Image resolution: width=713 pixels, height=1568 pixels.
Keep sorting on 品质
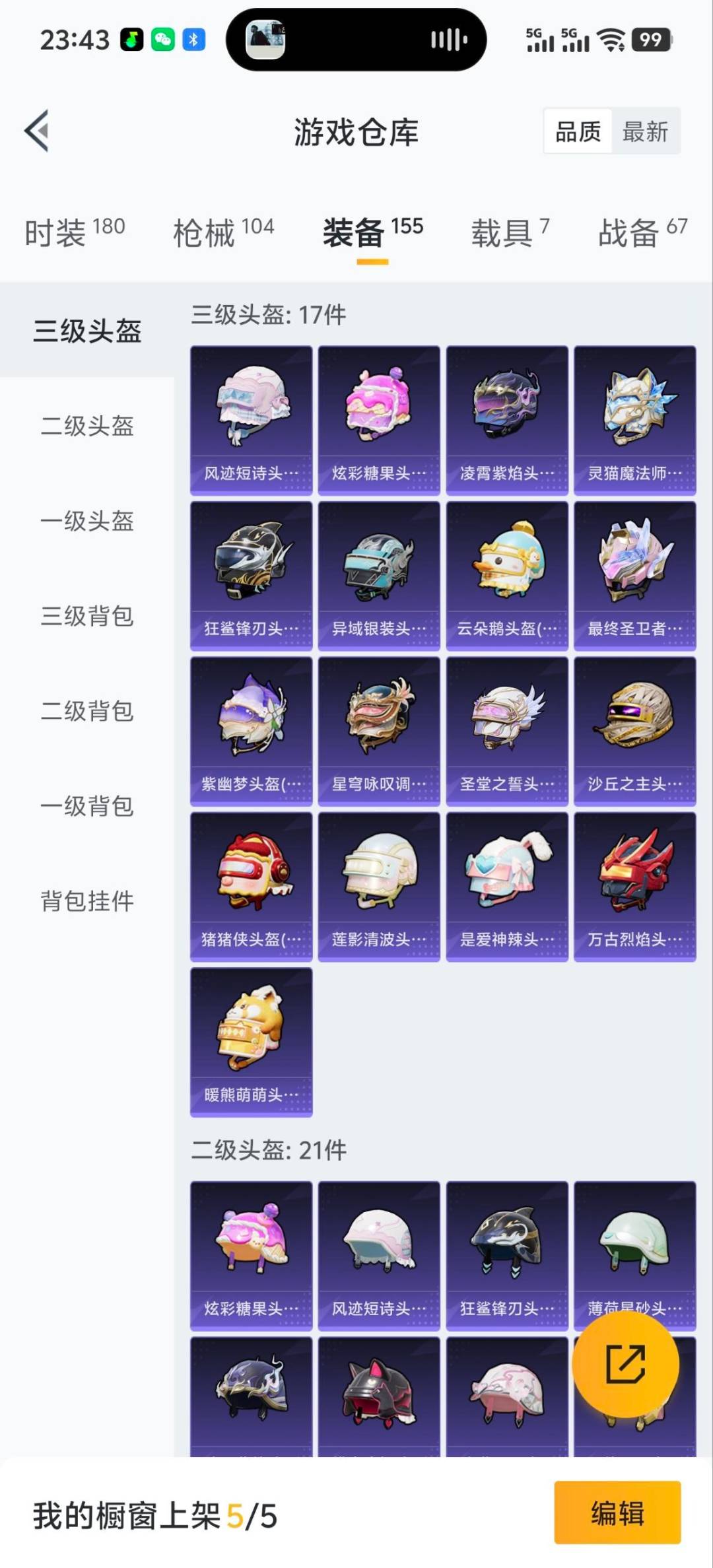tap(577, 131)
